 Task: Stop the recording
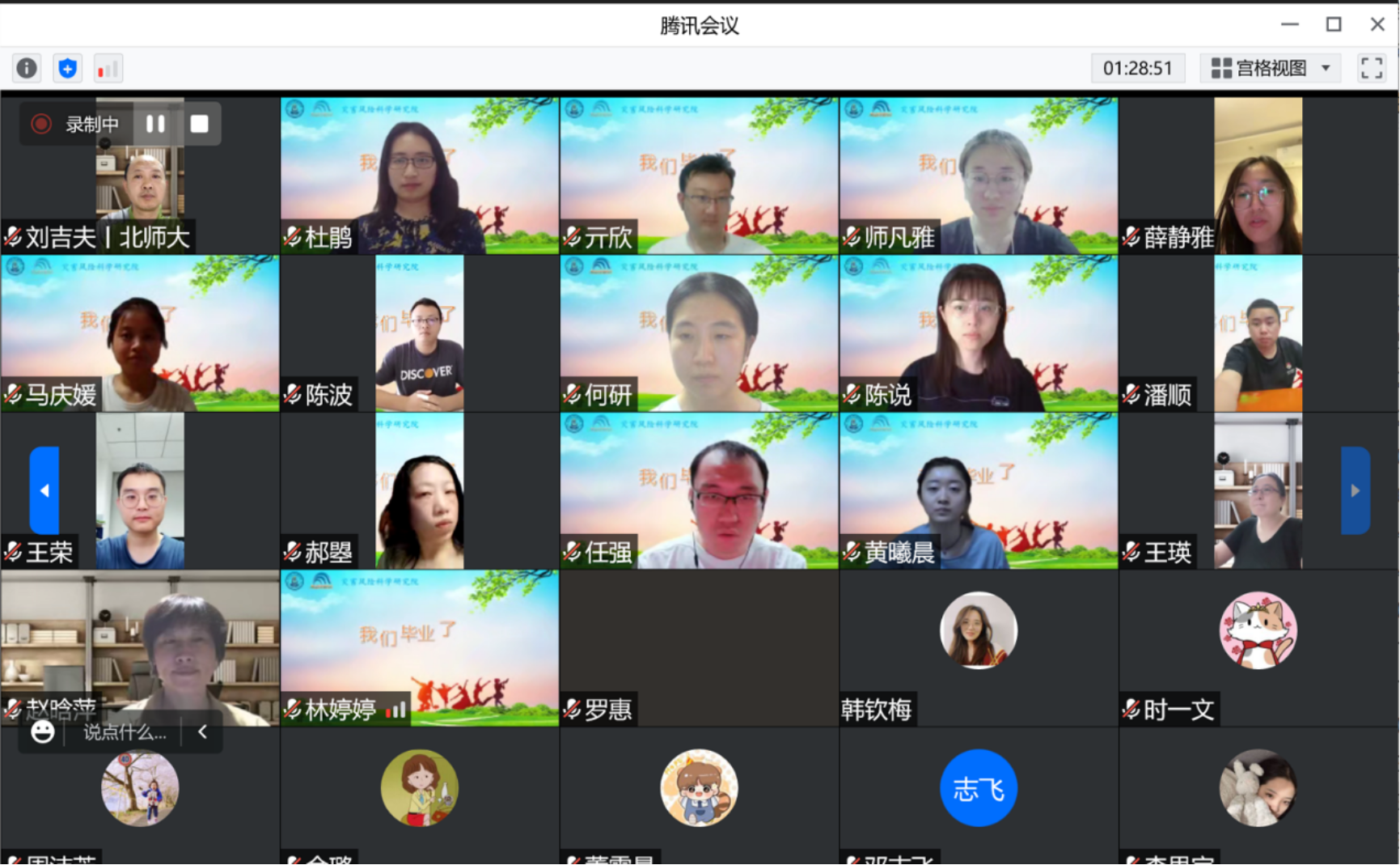point(199,124)
